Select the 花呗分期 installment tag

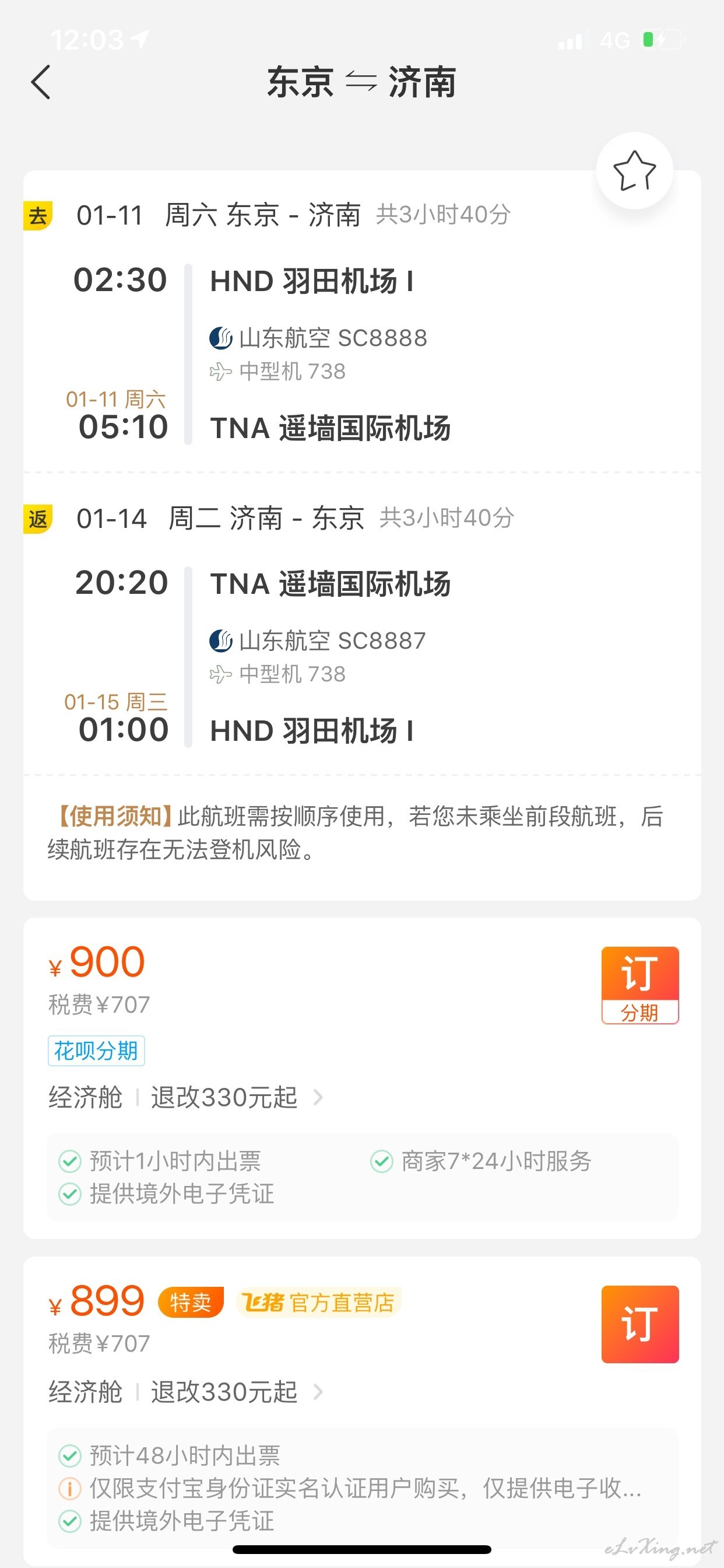96,1051
